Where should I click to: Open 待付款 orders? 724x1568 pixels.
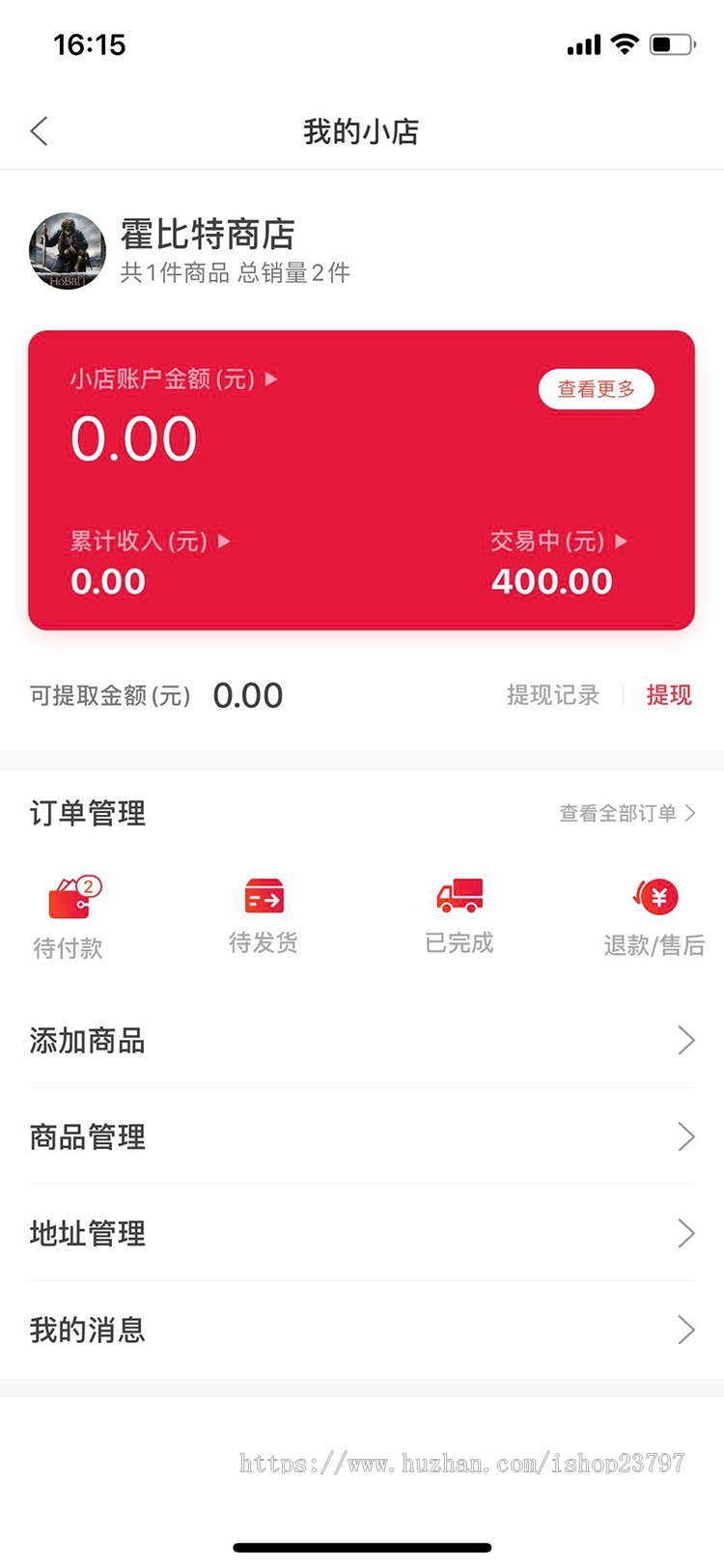click(x=70, y=917)
